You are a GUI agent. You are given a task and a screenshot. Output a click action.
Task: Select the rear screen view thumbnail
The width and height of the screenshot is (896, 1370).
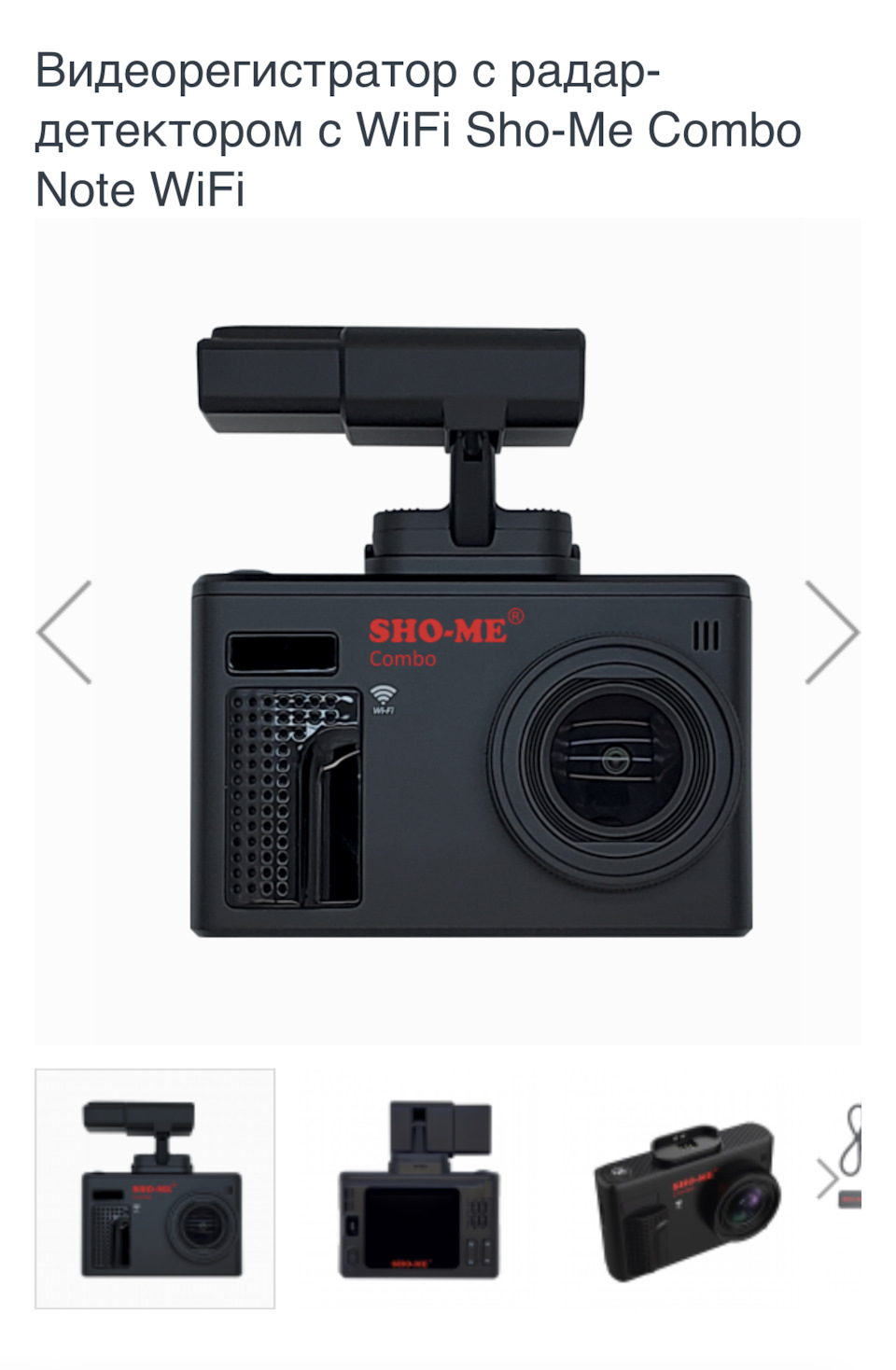tap(418, 1189)
